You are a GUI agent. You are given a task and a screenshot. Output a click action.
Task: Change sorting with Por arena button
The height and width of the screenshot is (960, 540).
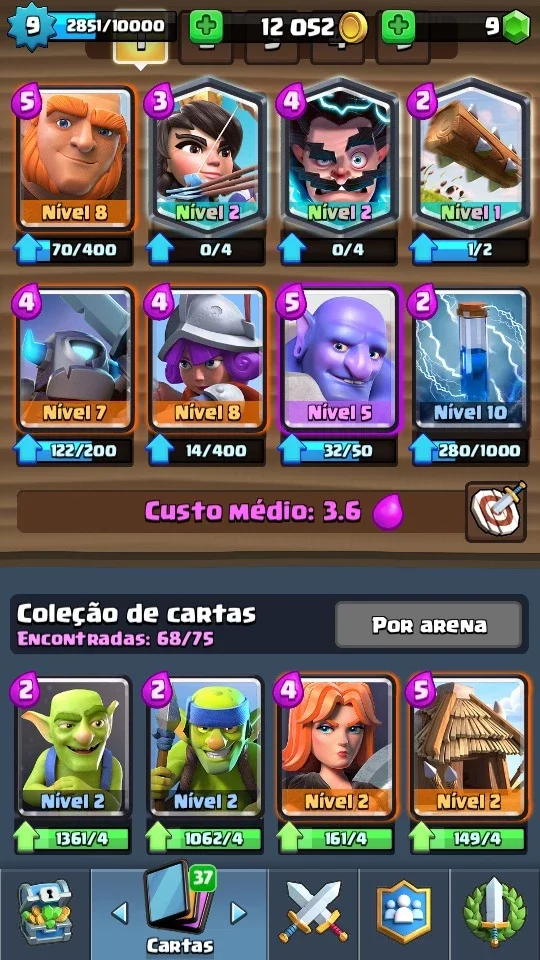click(429, 624)
